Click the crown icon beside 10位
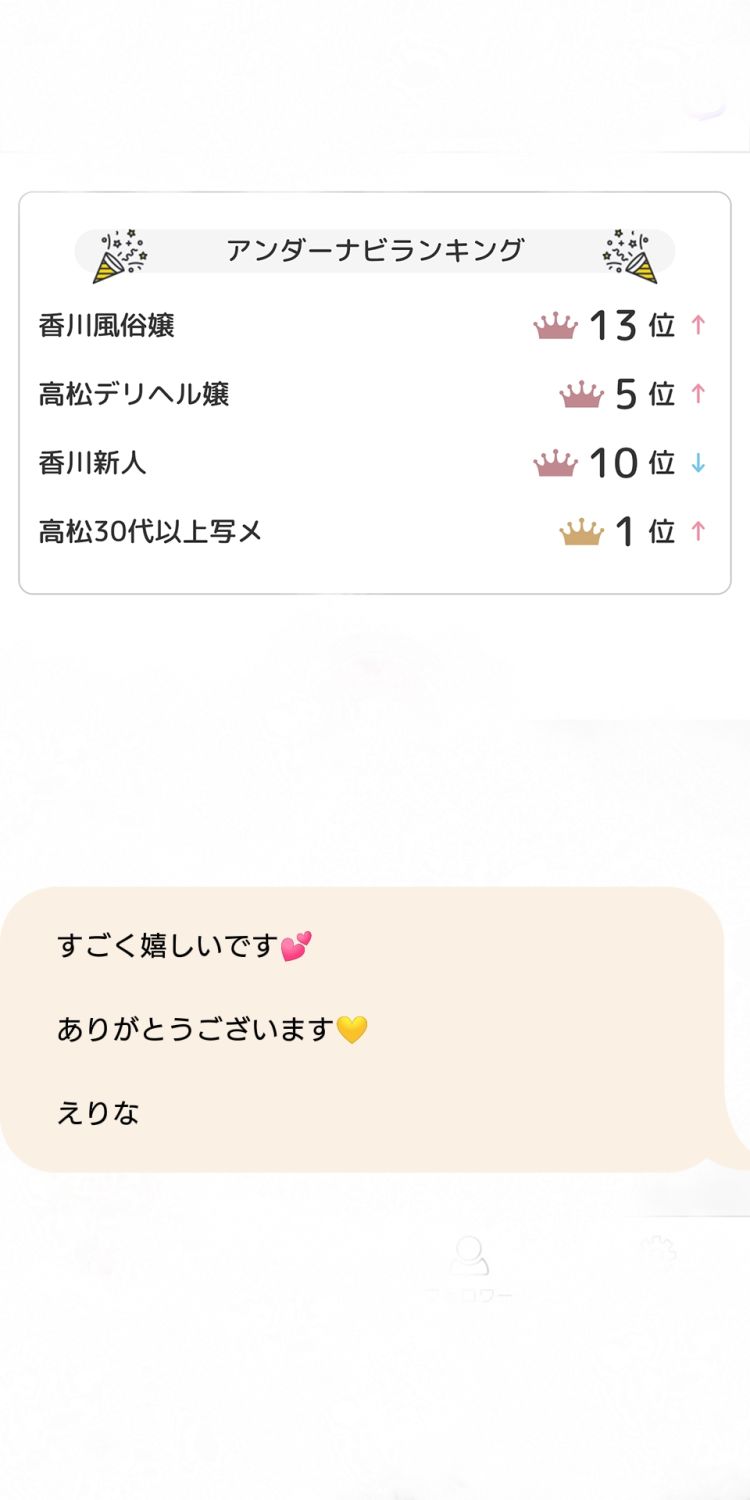Viewport: 750px width, 1500px height. (556, 463)
